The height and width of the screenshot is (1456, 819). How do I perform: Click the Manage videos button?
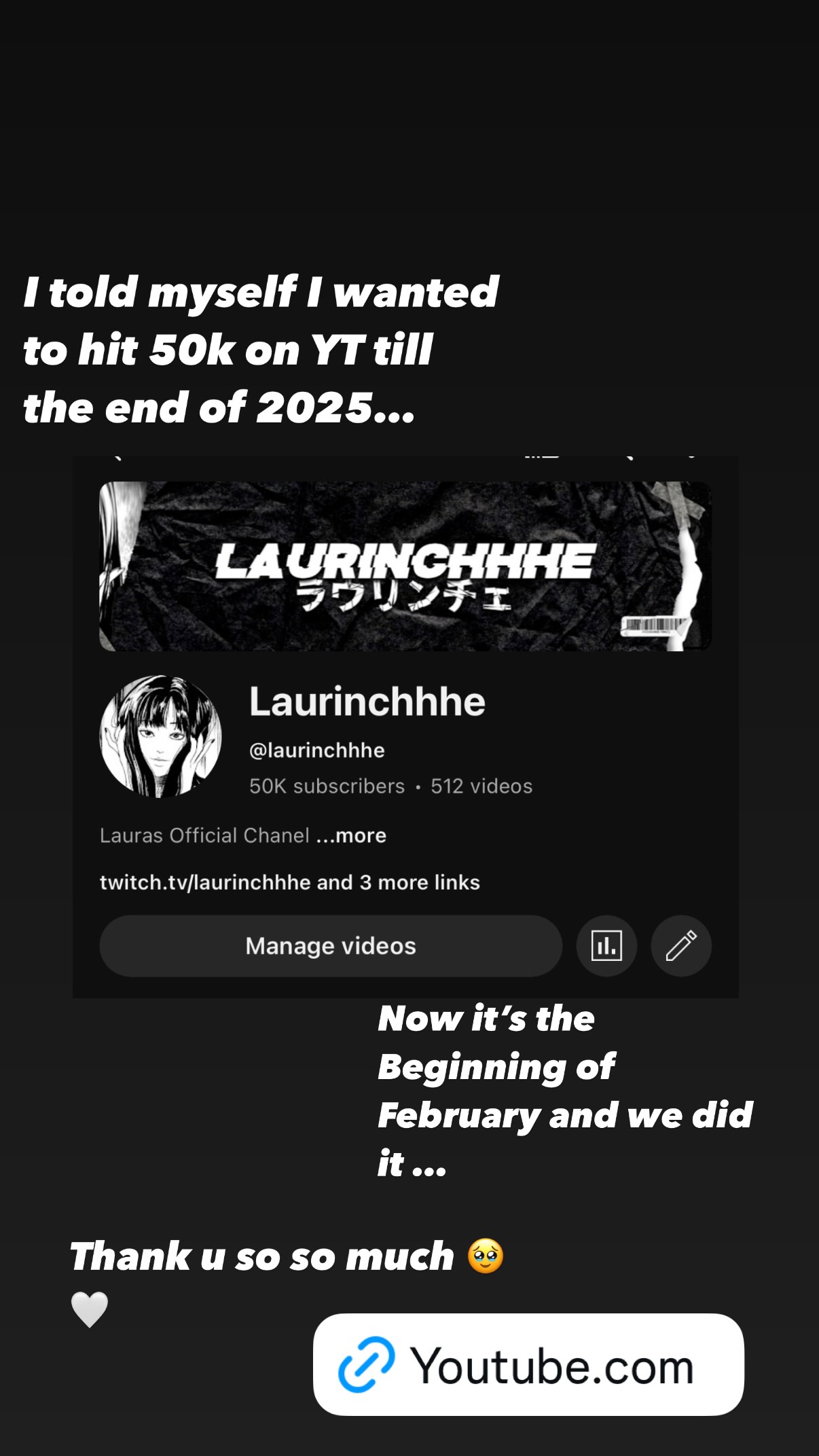[x=330, y=946]
